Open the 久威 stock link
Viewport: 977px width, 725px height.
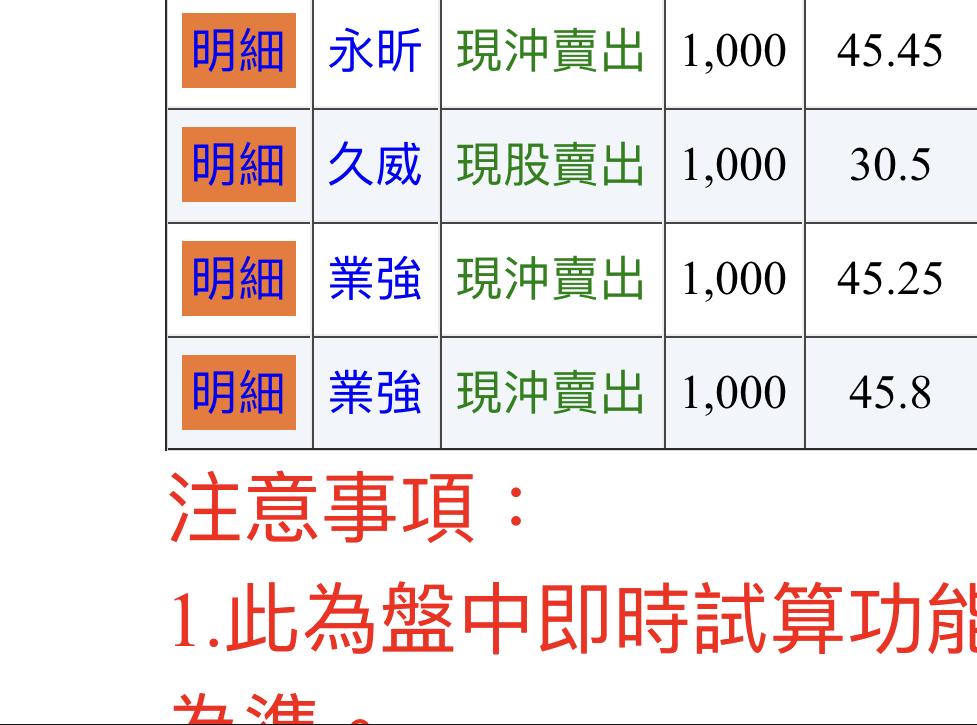(x=375, y=164)
